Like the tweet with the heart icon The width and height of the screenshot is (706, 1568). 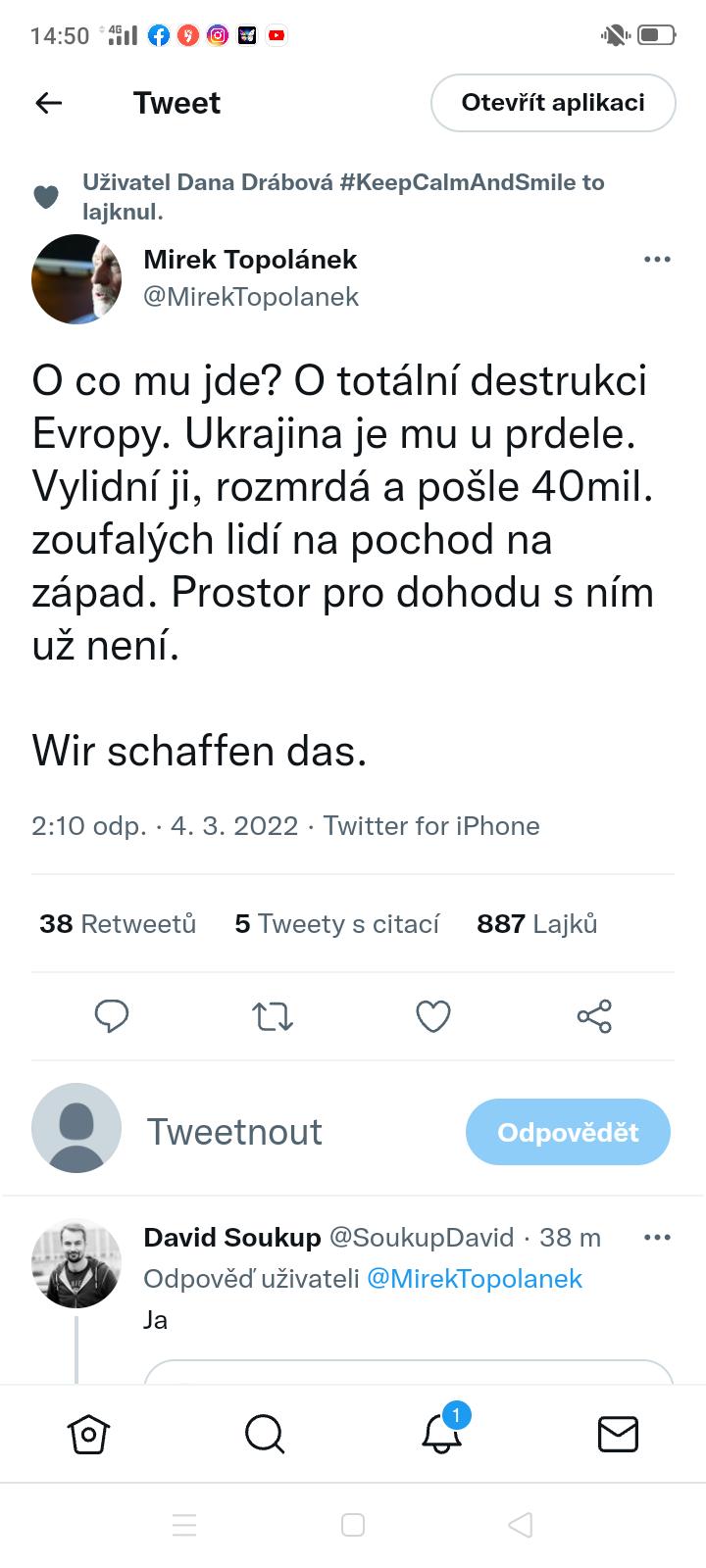point(433,1016)
